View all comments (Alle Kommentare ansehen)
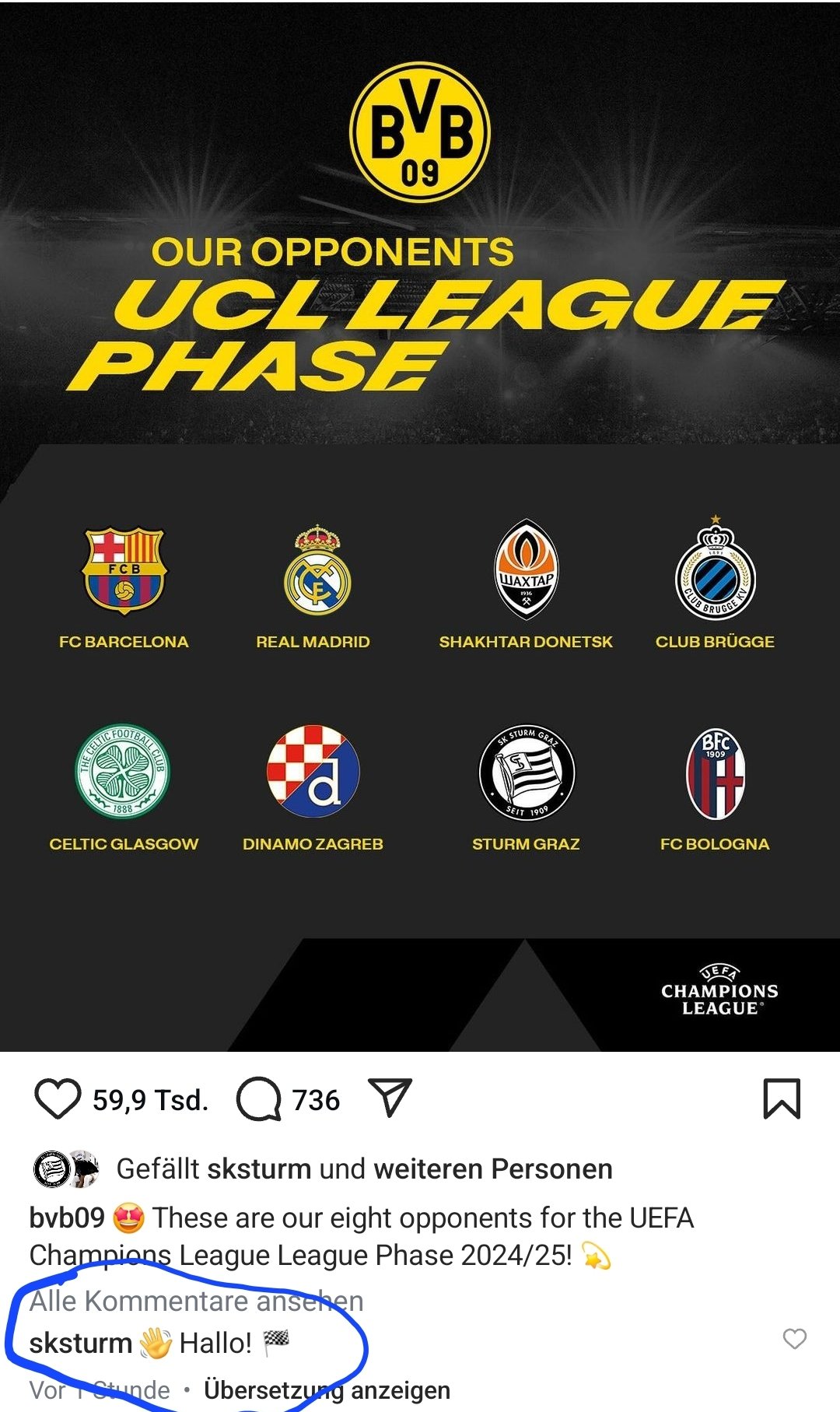Screen dimensions: 840x1412 196,1301
